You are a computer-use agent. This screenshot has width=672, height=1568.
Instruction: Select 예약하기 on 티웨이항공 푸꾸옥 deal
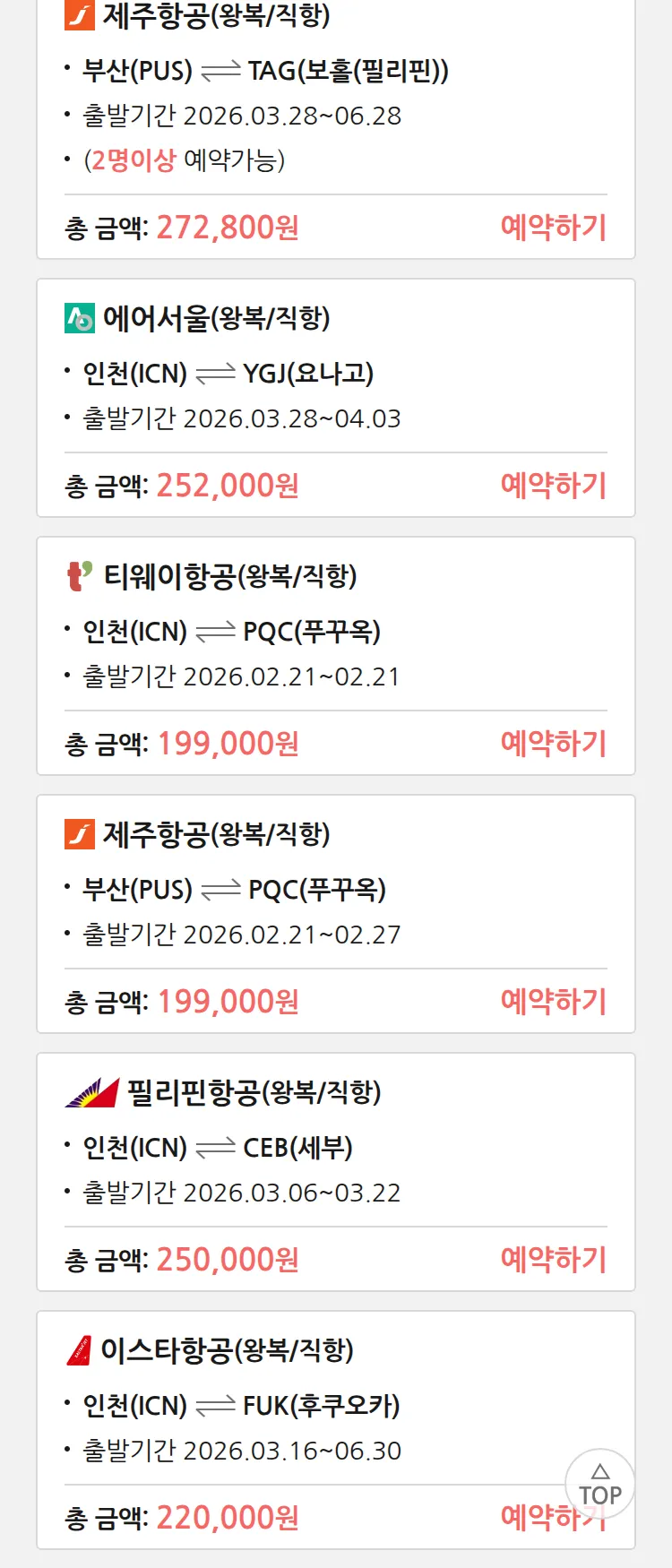coord(553,744)
